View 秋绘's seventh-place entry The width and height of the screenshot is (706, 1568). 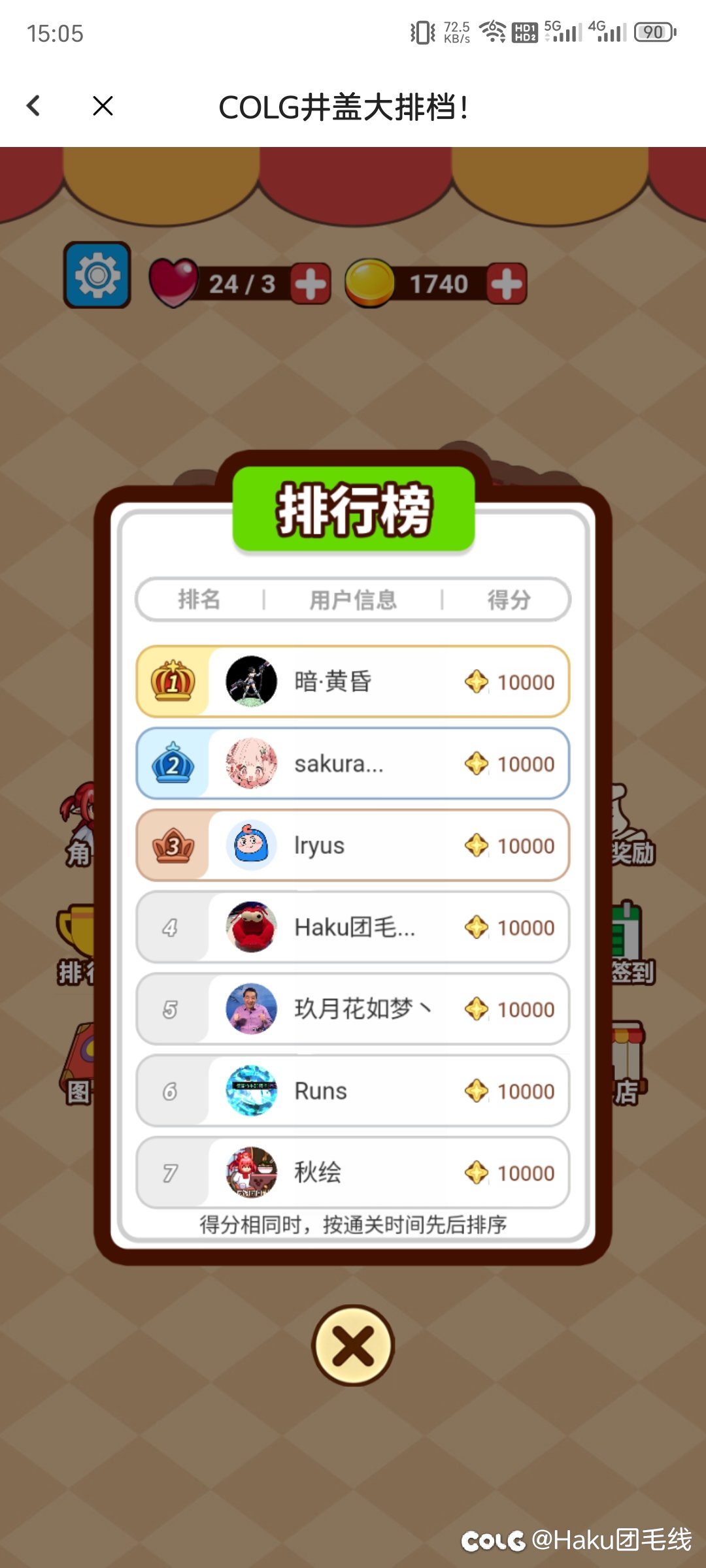[353, 1173]
